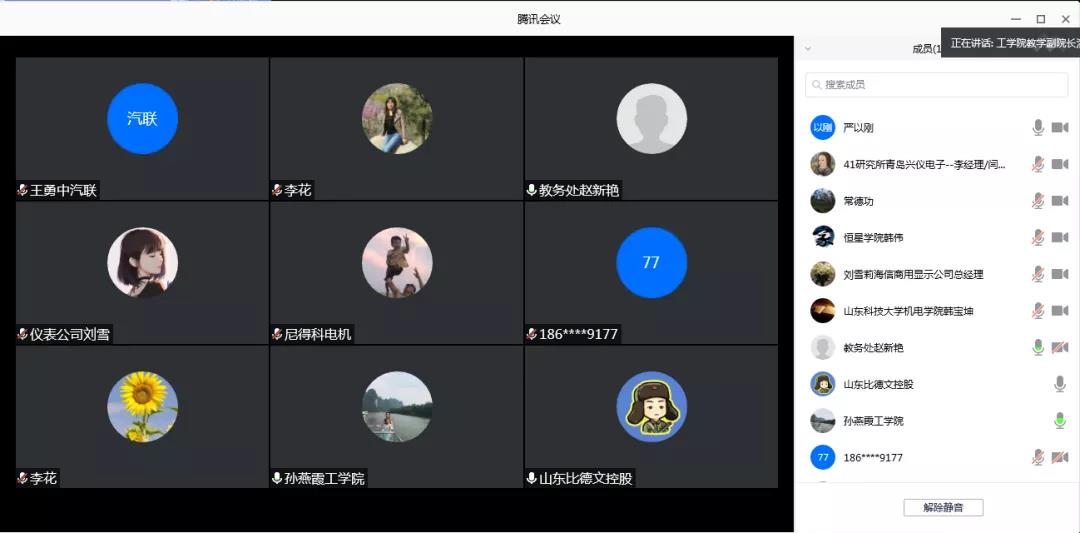This screenshot has height=533, width=1080.
Task: Maximize the 腾讯会议 window
Action: (1040, 19)
